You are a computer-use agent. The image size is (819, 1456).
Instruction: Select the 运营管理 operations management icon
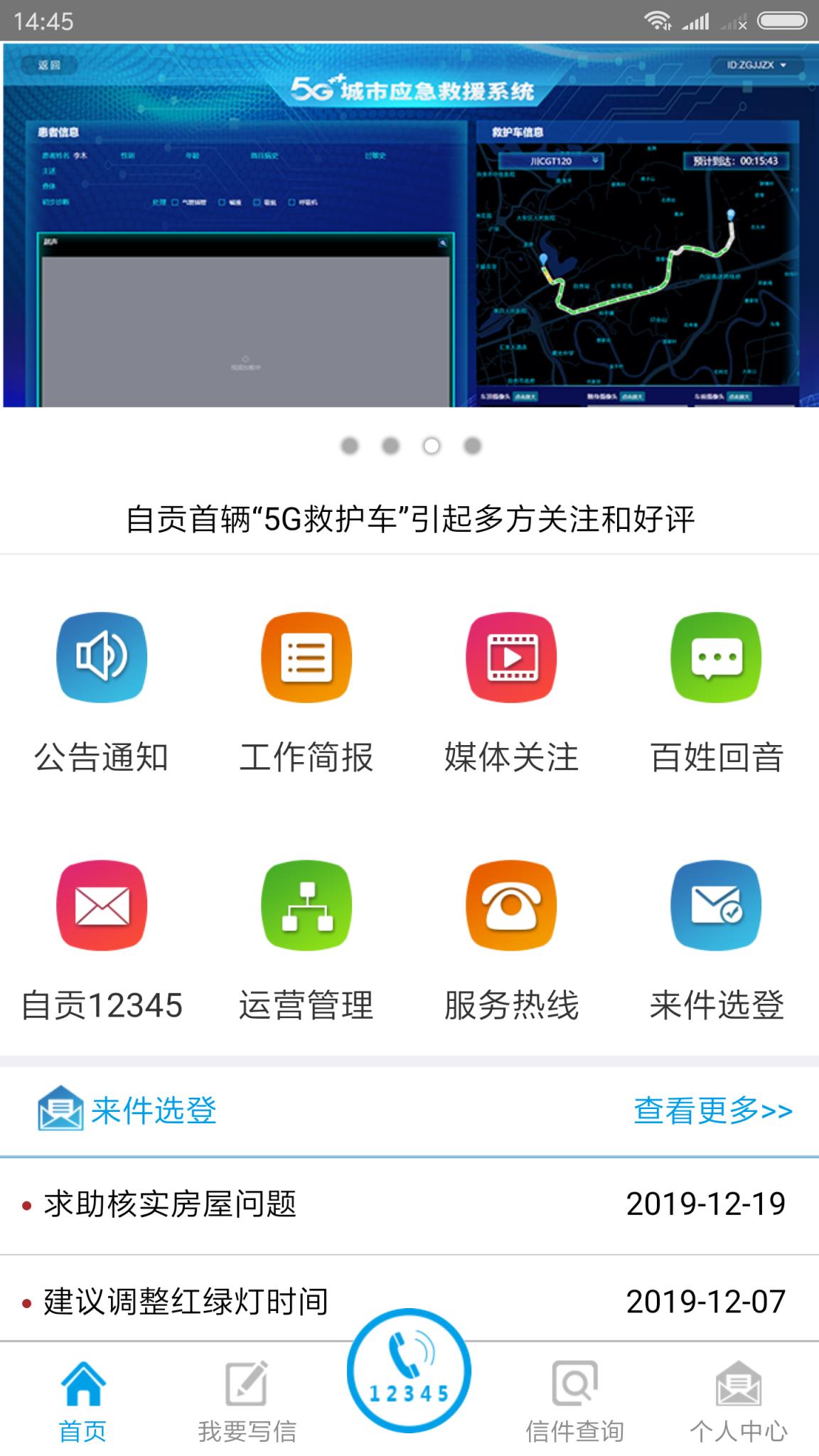tap(306, 905)
